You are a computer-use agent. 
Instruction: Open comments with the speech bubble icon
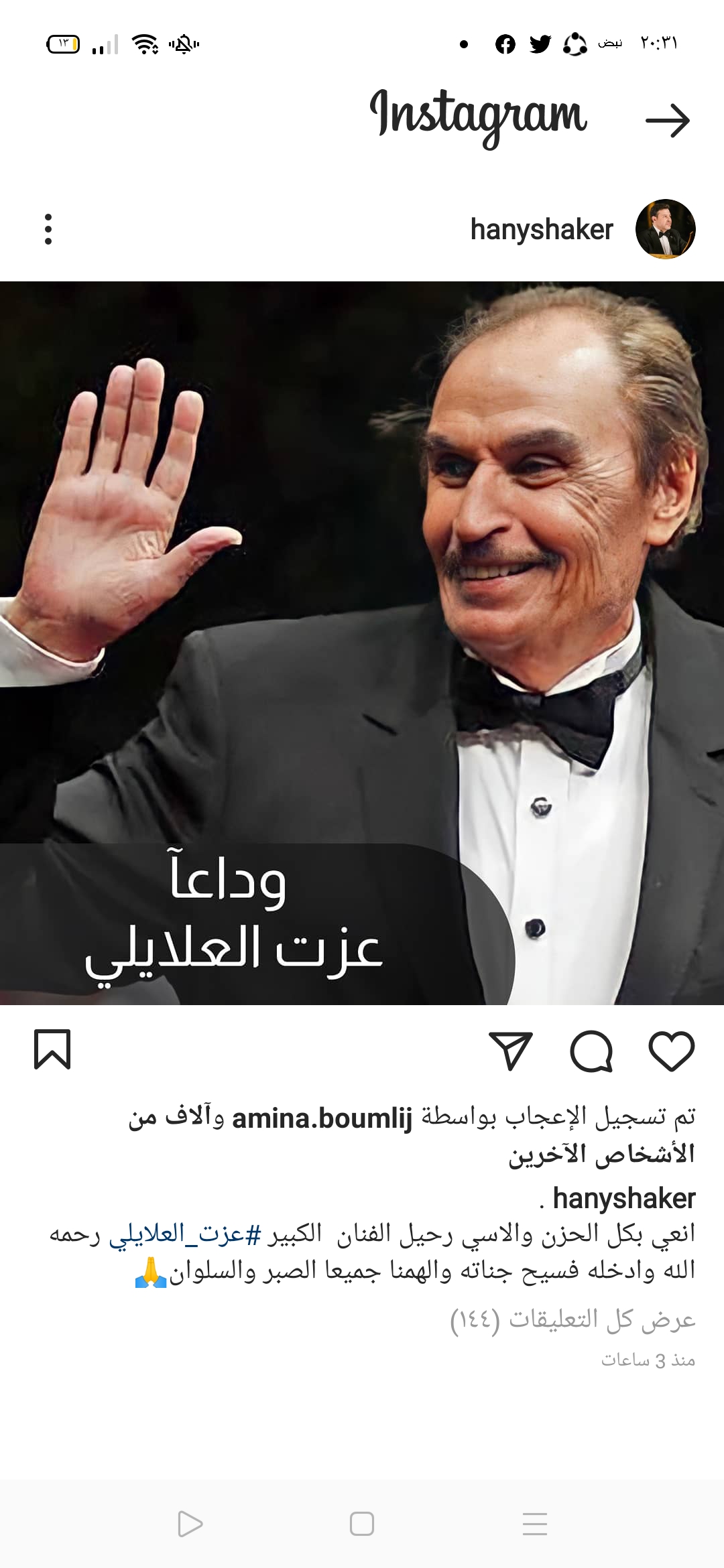click(x=591, y=1050)
